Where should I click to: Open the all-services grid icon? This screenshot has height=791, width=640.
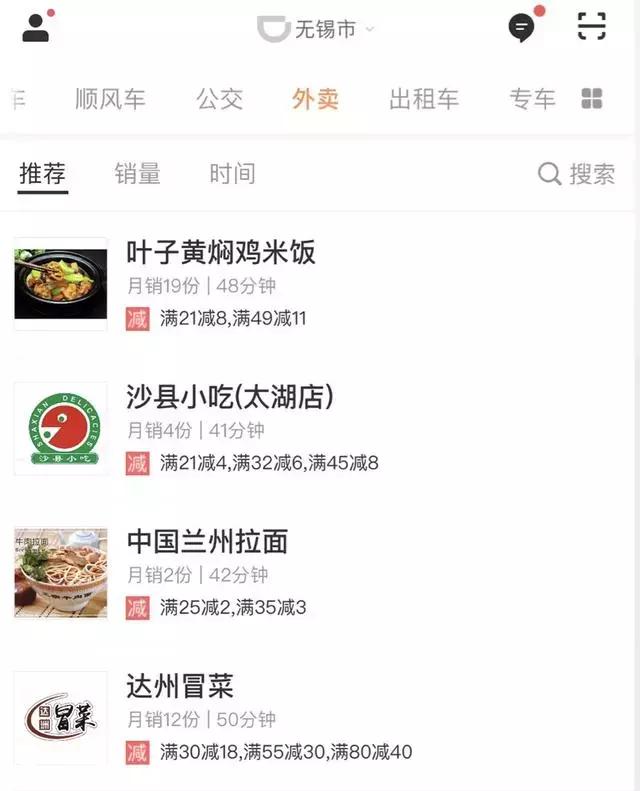pos(592,98)
